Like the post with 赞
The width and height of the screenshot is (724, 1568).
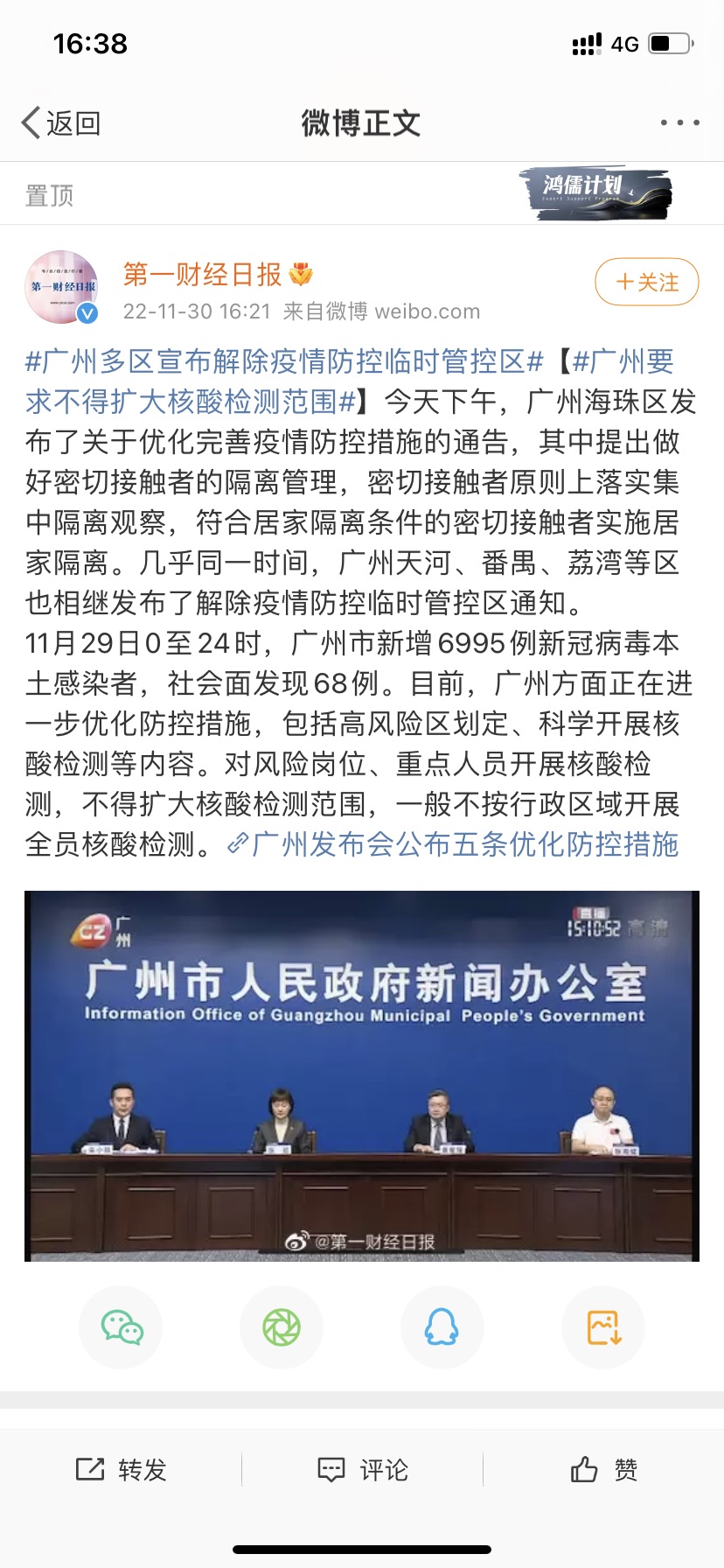pos(603,1470)
